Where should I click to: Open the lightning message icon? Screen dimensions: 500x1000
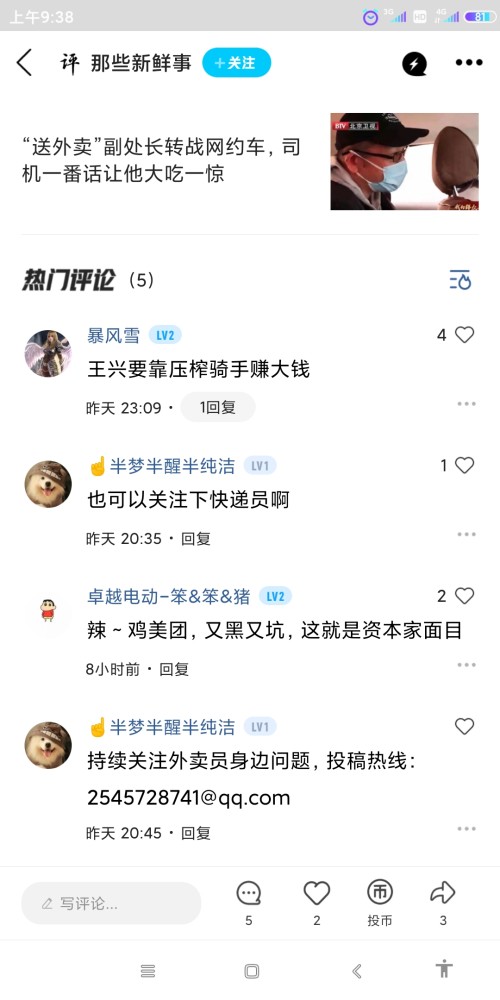(x=415, y=63)
